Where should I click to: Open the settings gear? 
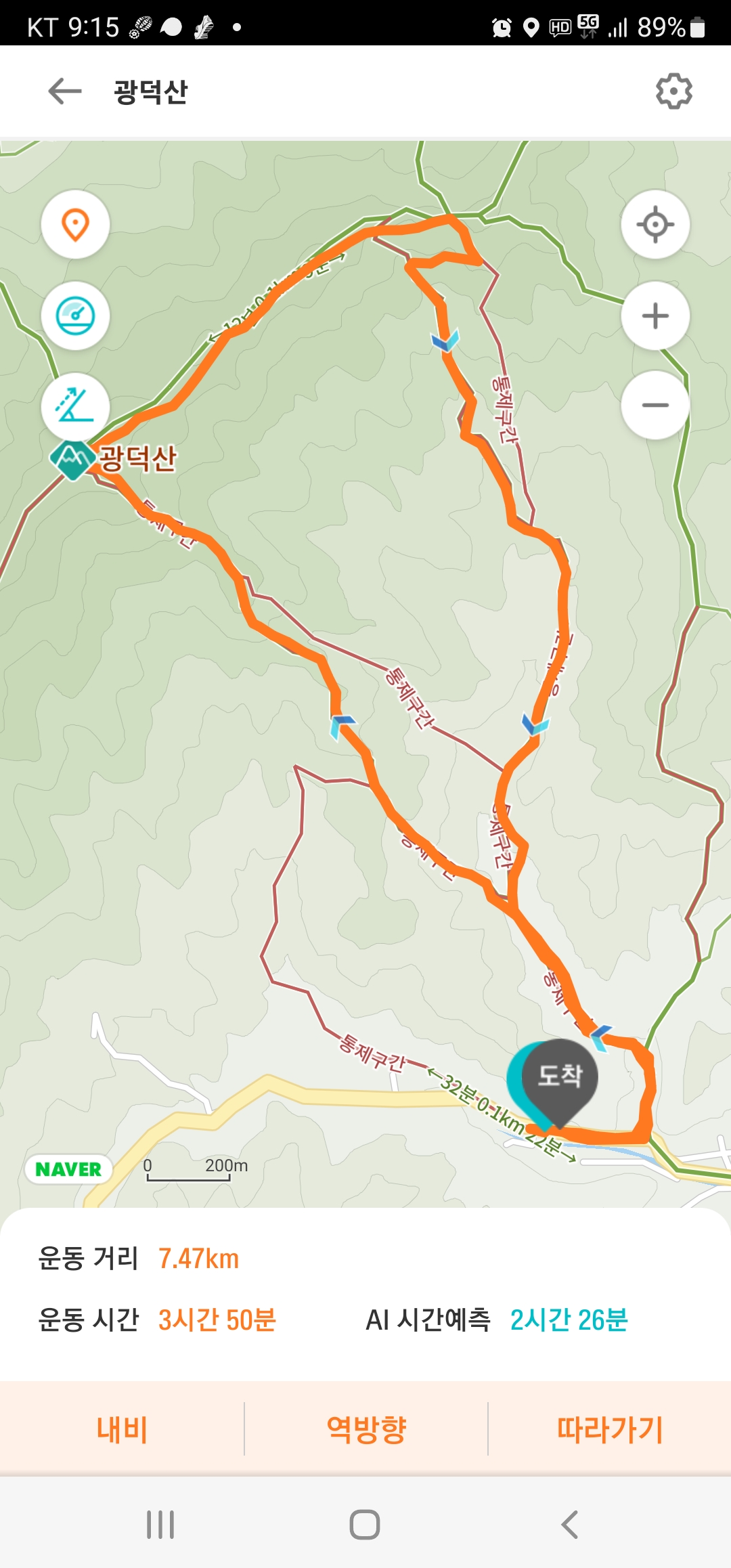(673, 91)
